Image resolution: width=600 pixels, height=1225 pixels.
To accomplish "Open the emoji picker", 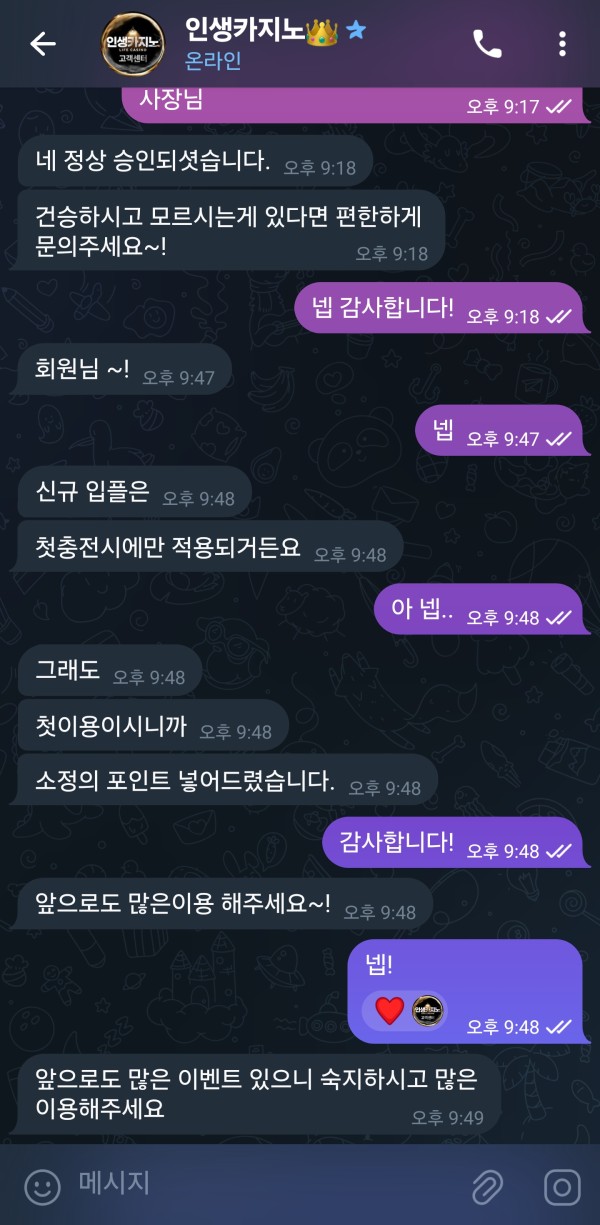I will click(x=42, y=1187).
